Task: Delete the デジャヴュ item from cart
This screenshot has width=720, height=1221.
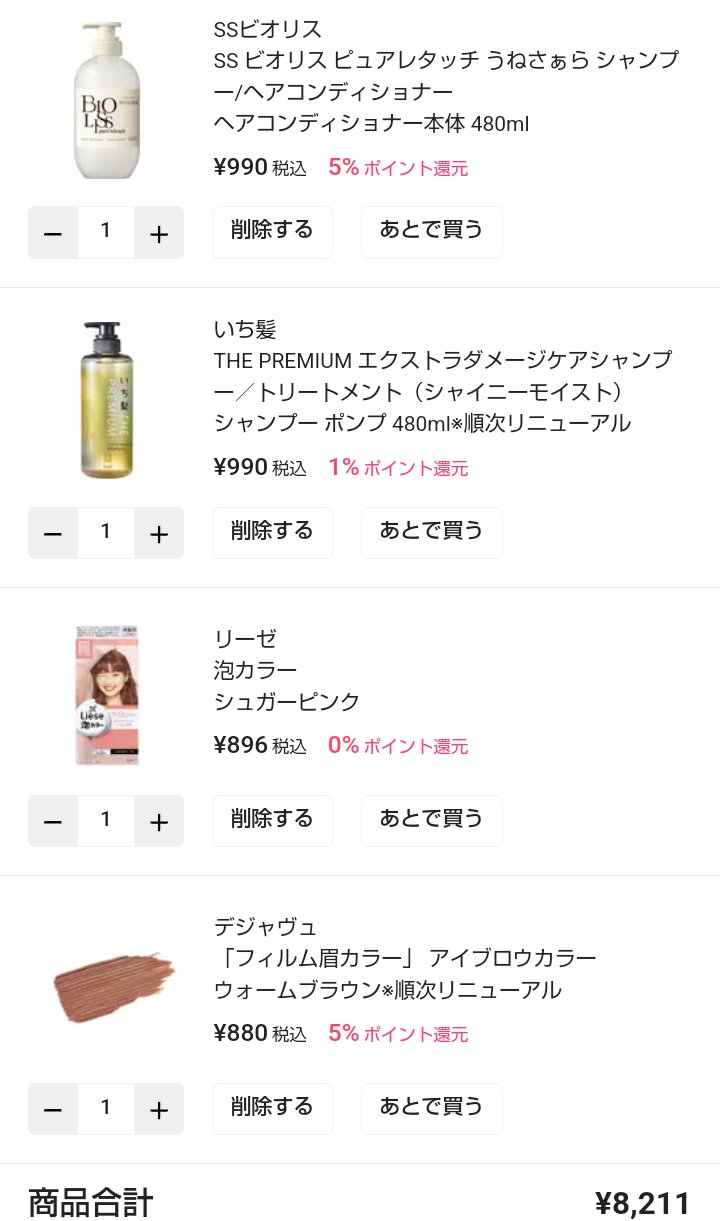Action: (x=272, y=1109)
